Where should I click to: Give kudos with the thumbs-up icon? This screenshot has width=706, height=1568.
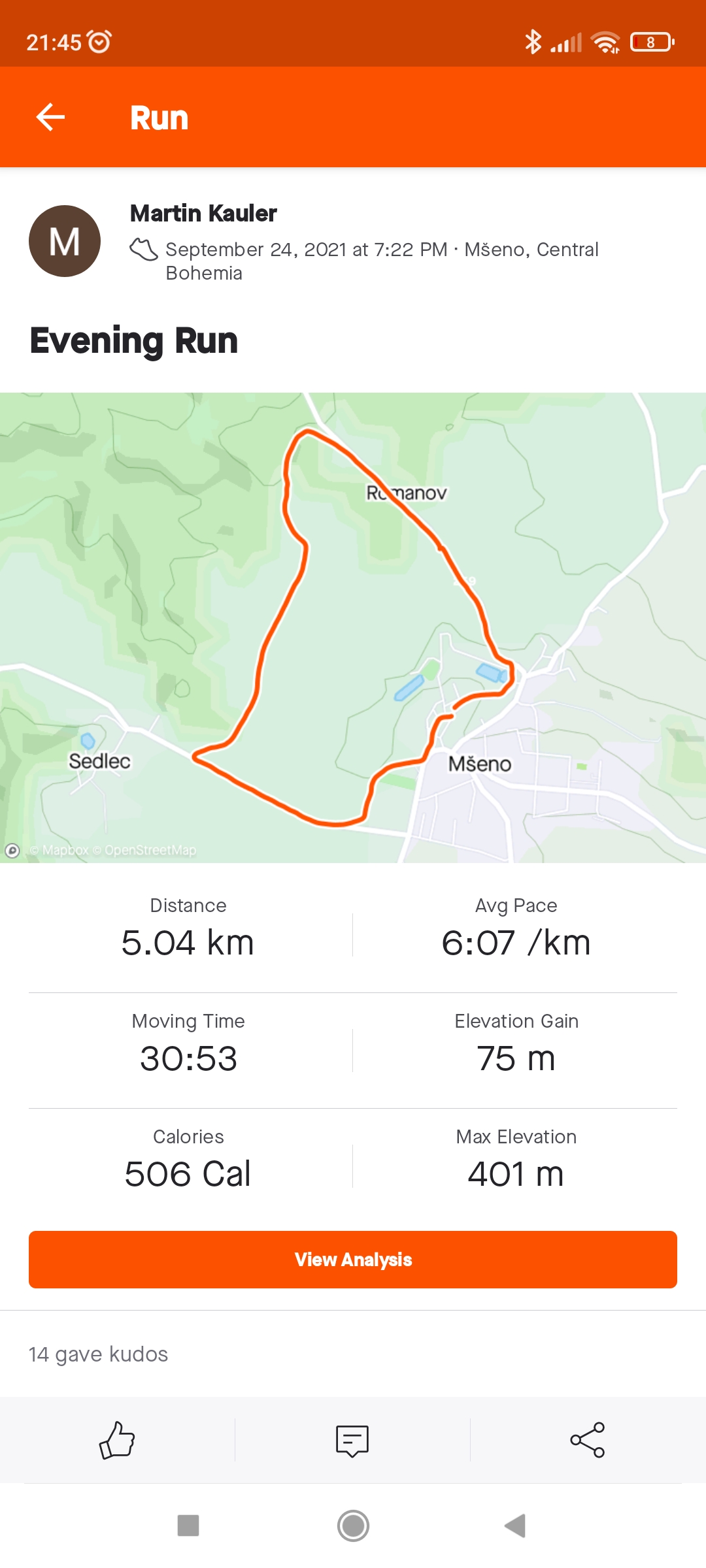[x=117, y=1440]
